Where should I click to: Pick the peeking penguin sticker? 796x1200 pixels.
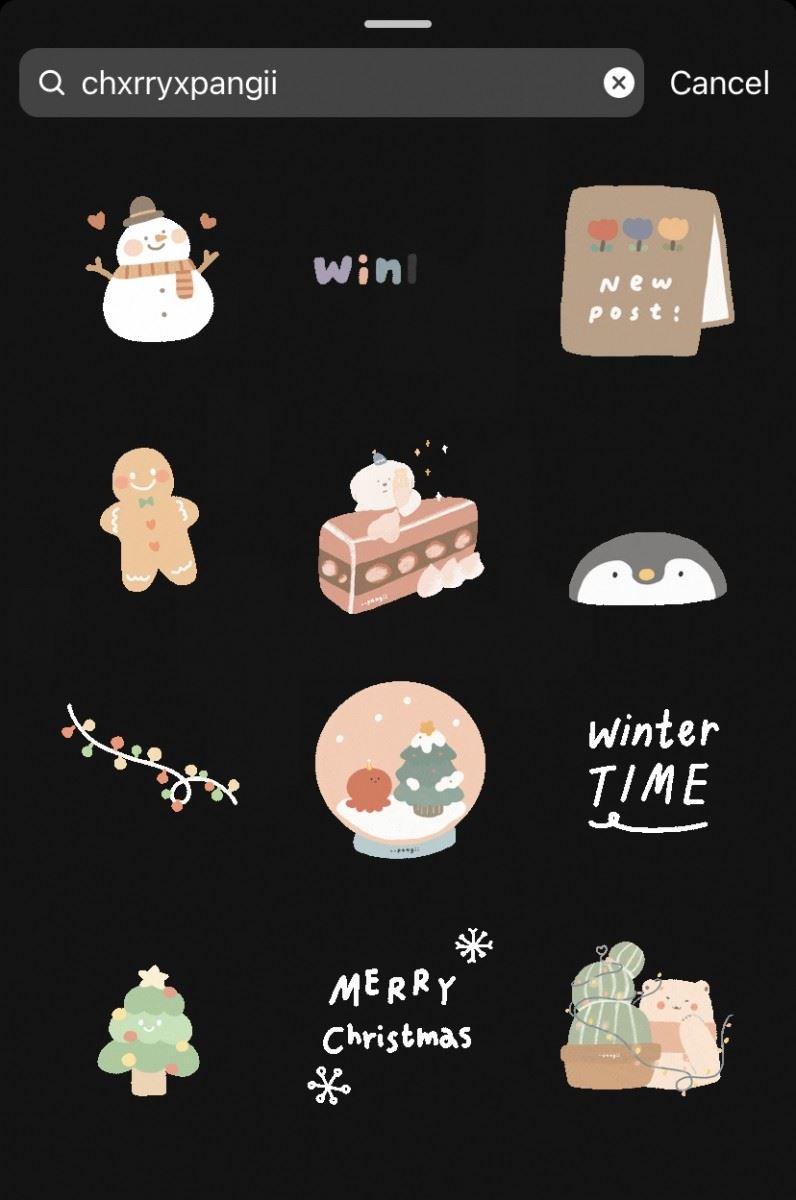pos(648,570)
